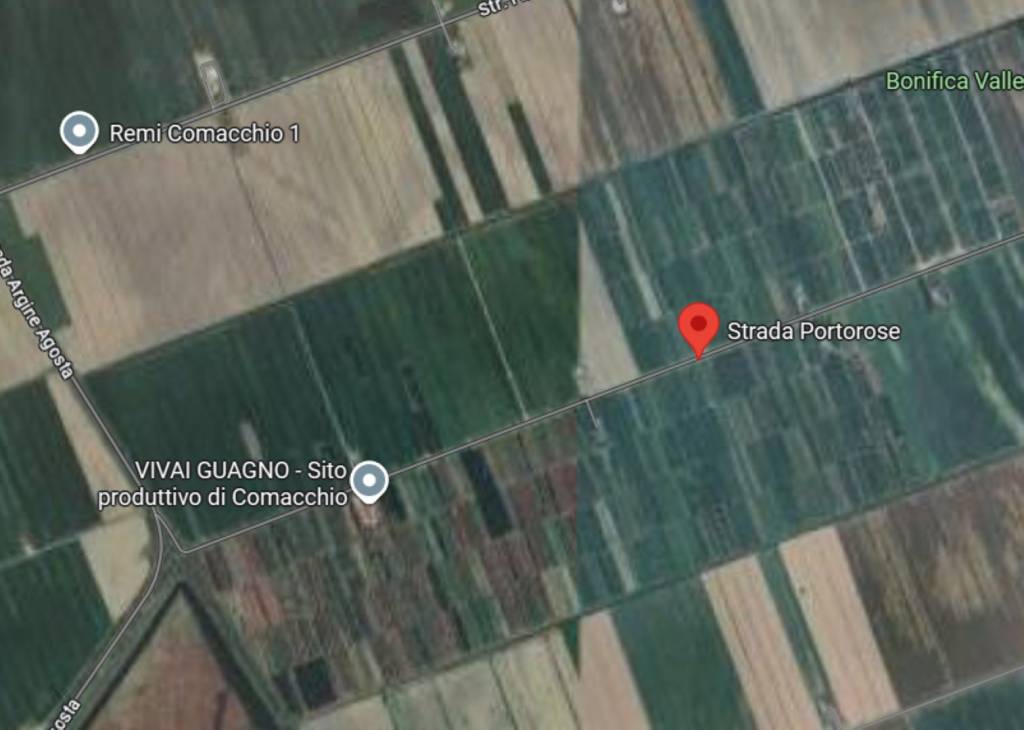This screenshot has height=730, width=1024.
Task: Select the VIVAI GUAGNO Comacchio site pin
Action: tap(372, 481)
